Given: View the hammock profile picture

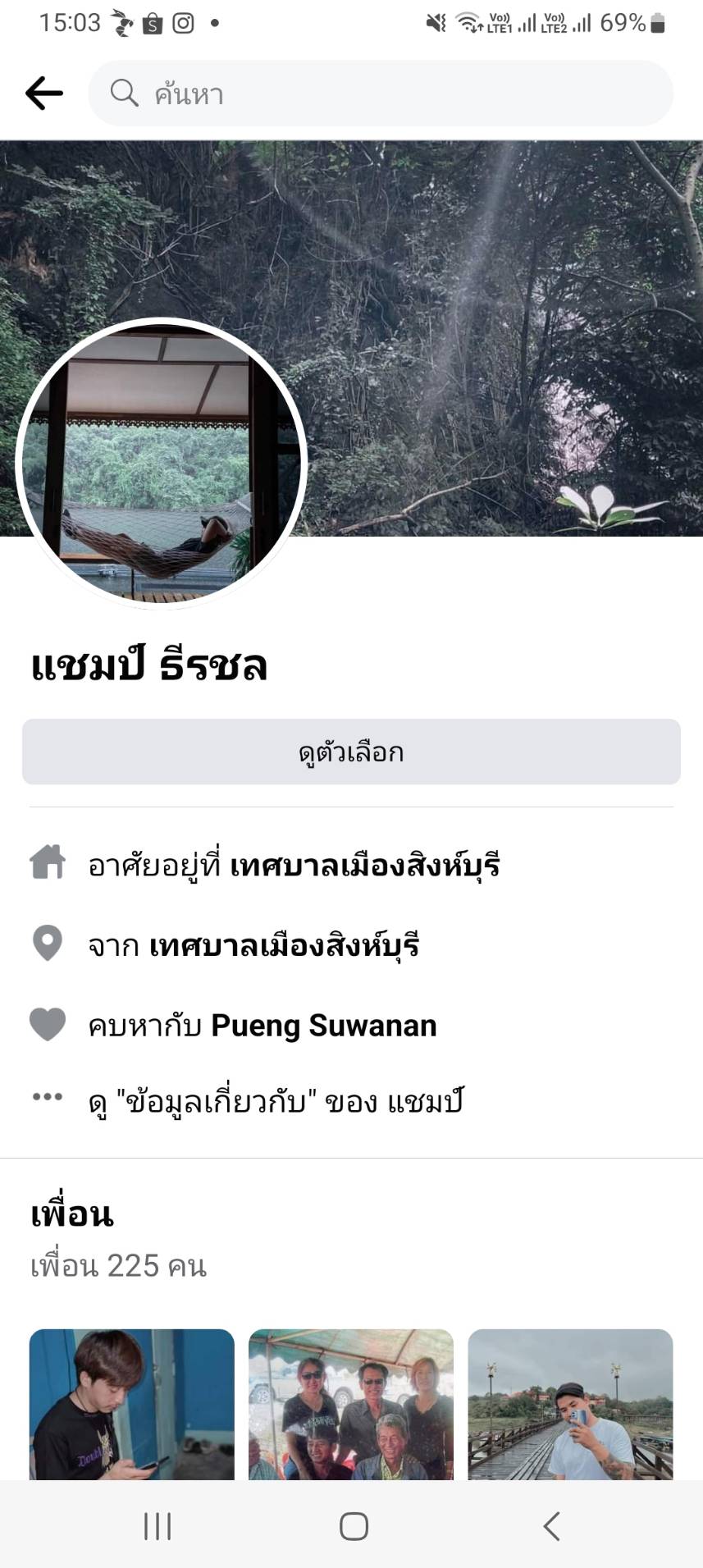Looking at the screenshot, I should 161,464.
